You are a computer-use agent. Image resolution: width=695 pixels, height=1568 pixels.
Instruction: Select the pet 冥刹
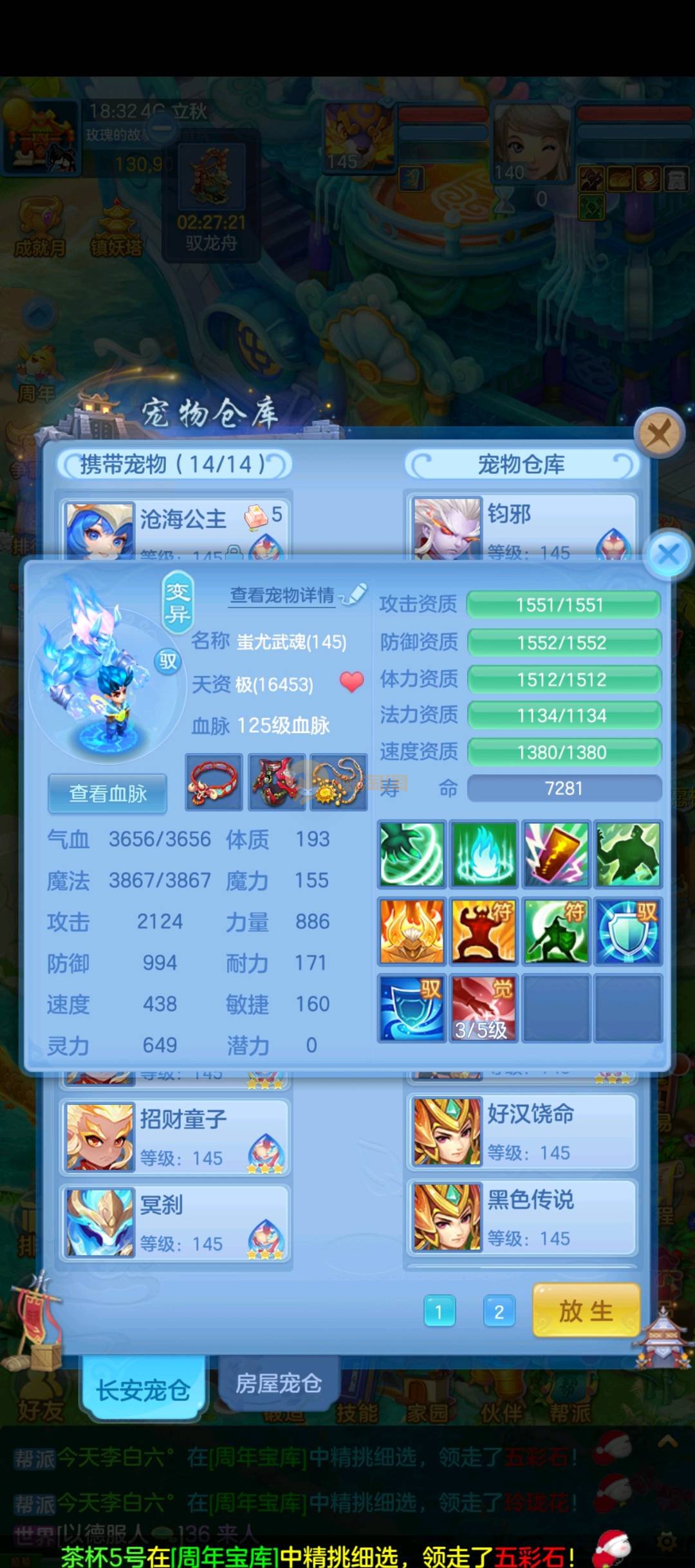[x=175, y=1223]
